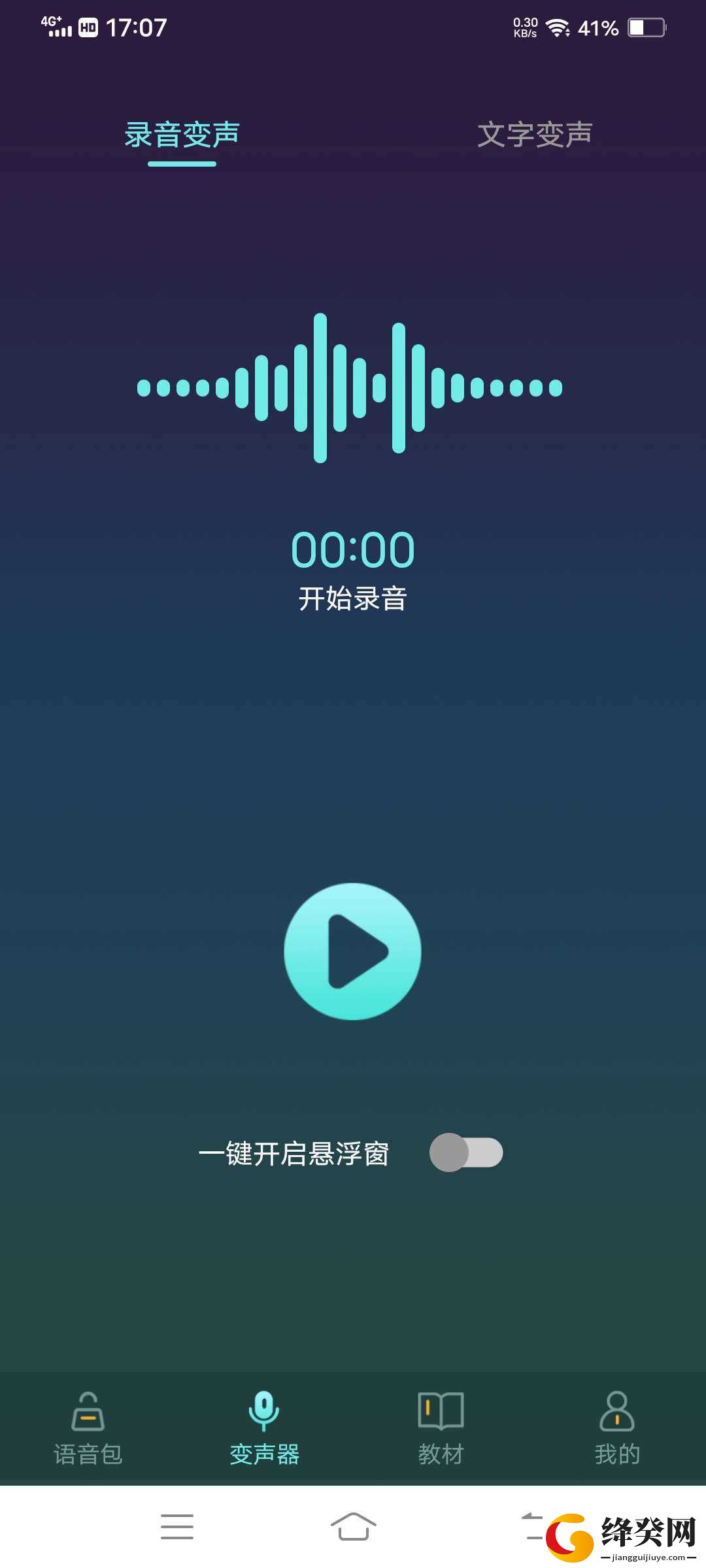Open the 教材 tab
The image size is (706, 1568).
pyautogui.click(x=441, y=1429)
